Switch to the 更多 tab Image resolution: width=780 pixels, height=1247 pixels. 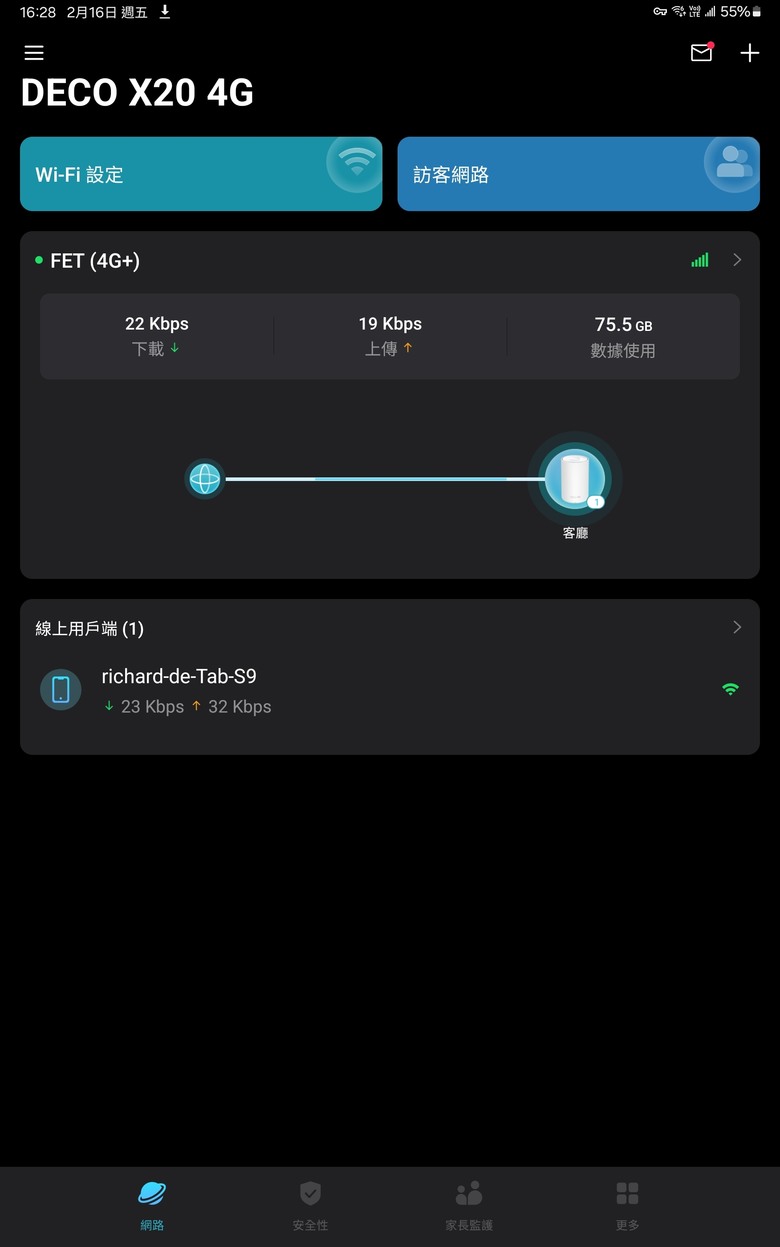click(627, 1205)
